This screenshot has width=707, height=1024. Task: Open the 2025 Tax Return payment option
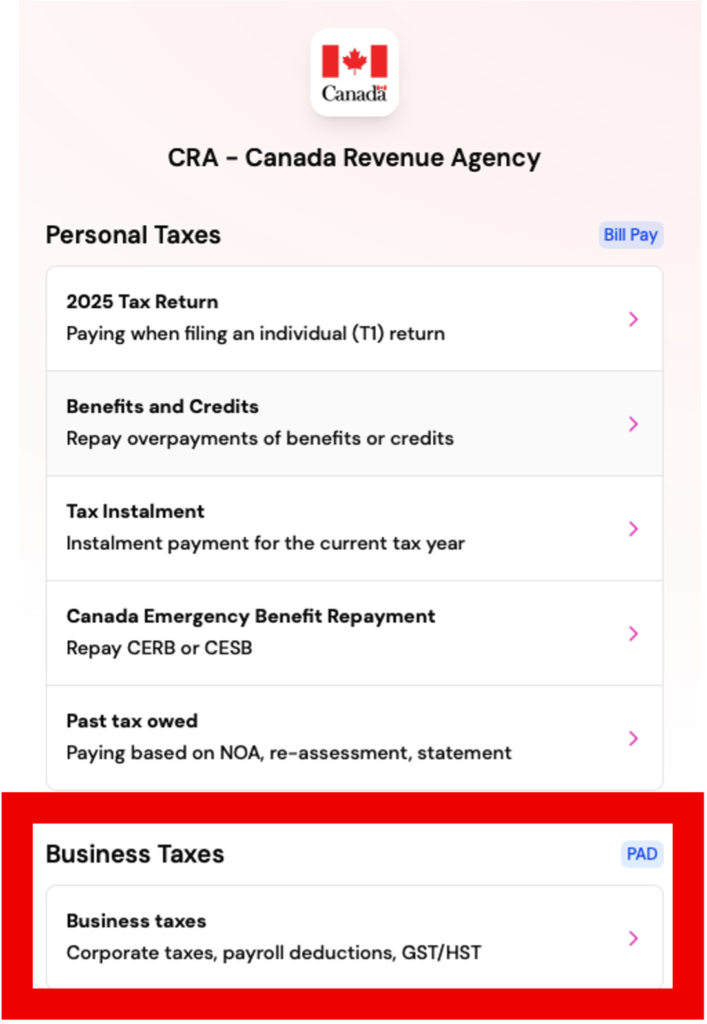pos(354,318)
